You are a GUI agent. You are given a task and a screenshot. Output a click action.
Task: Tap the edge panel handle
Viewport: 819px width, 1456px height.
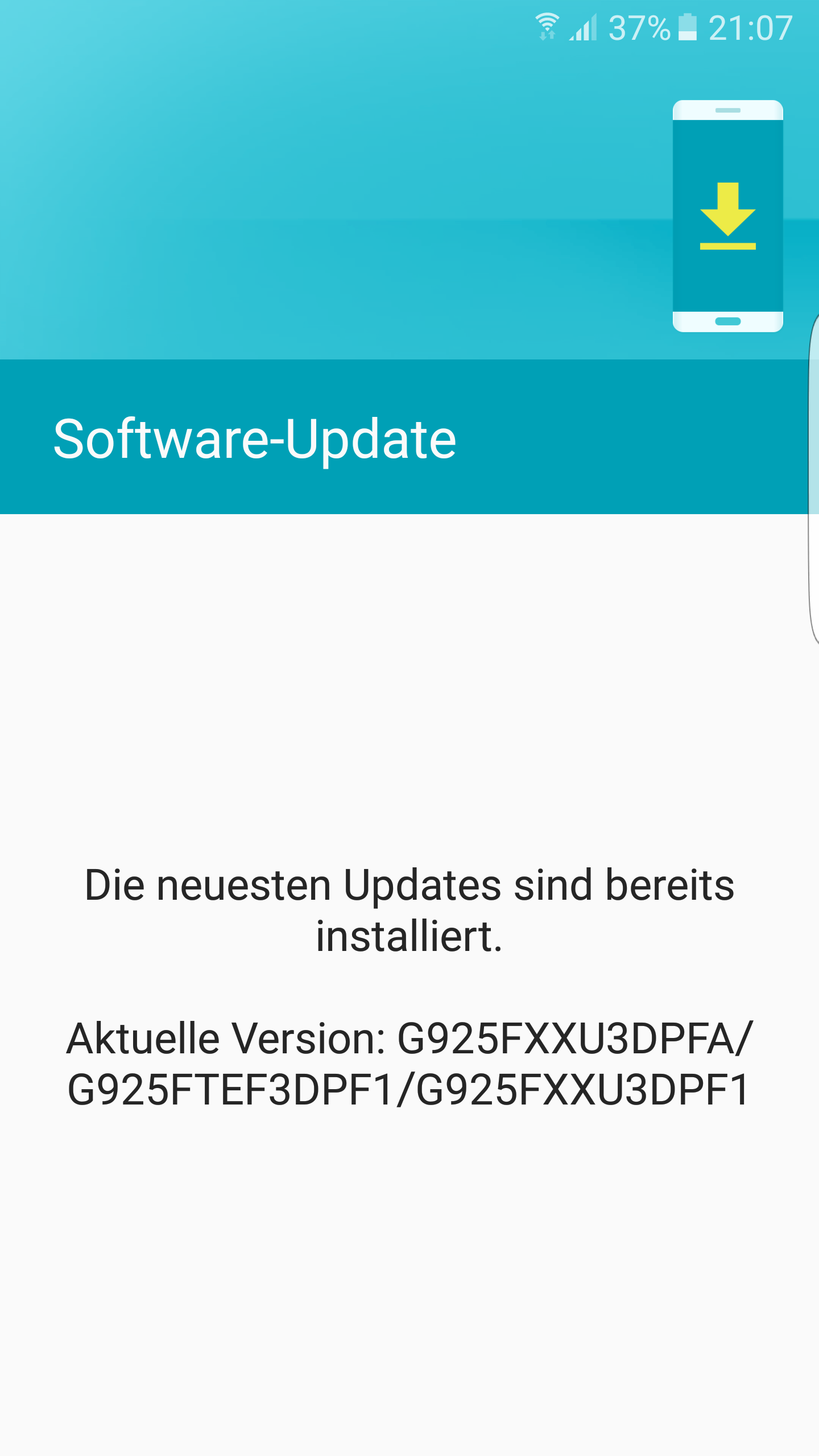(814, 479)
